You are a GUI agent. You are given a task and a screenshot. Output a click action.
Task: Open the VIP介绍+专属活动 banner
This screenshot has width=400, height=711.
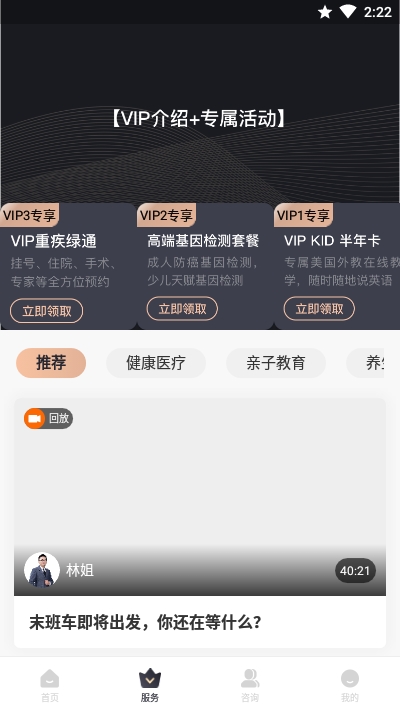(200, 113)
